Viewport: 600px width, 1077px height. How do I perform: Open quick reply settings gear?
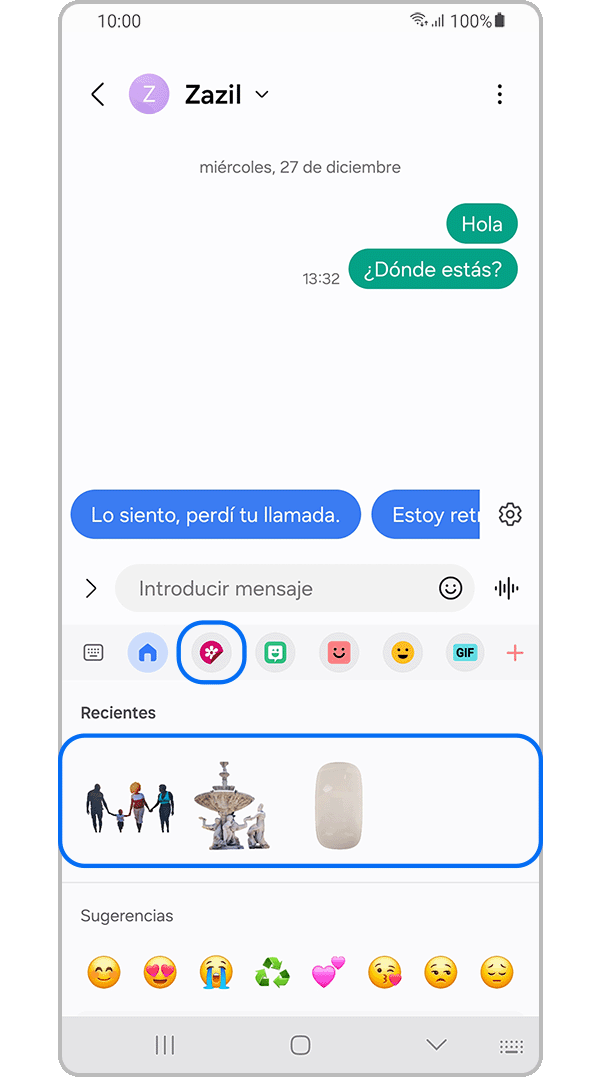coord(510,515)
